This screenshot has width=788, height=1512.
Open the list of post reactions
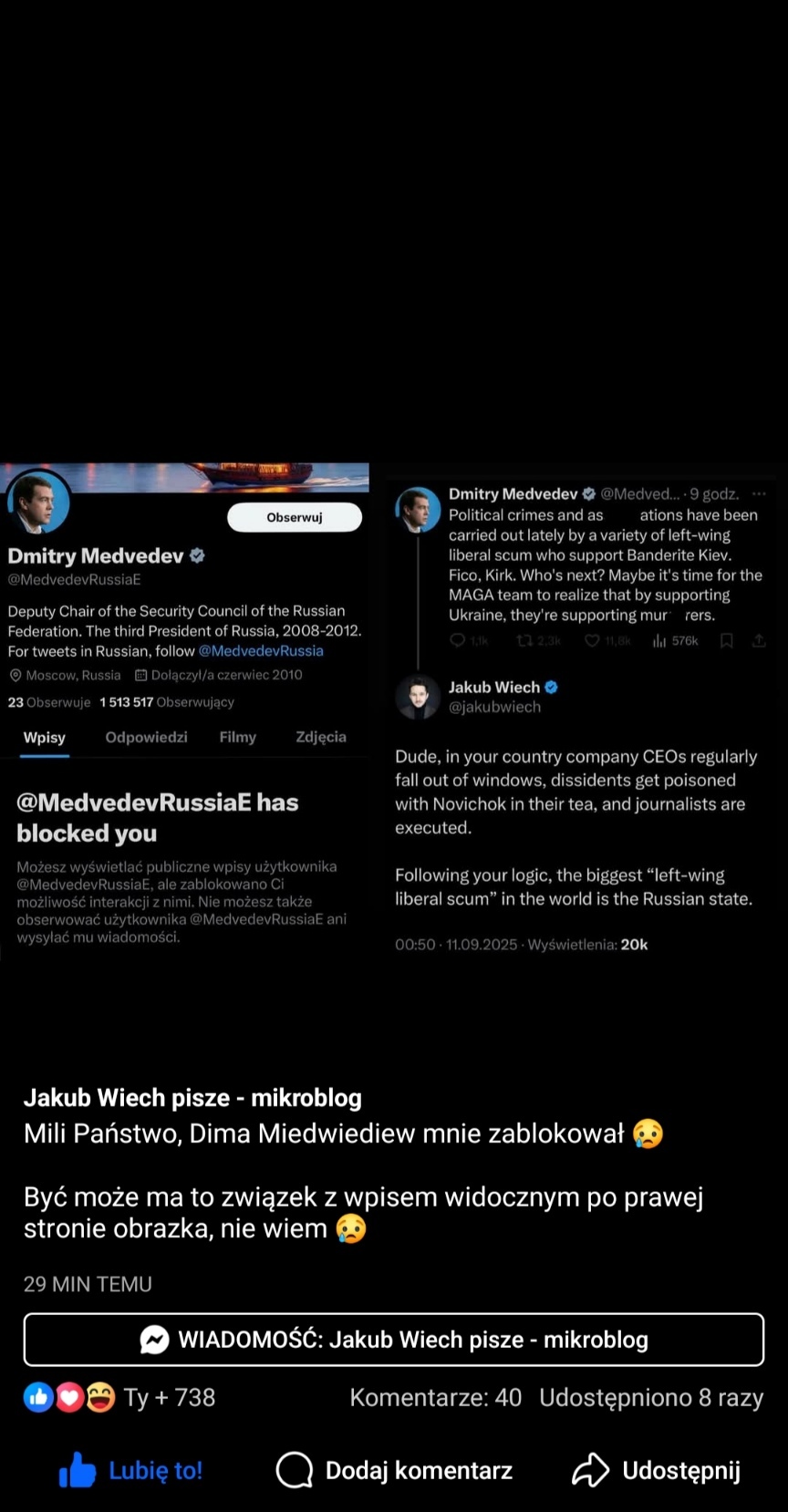click(119, 1397)
